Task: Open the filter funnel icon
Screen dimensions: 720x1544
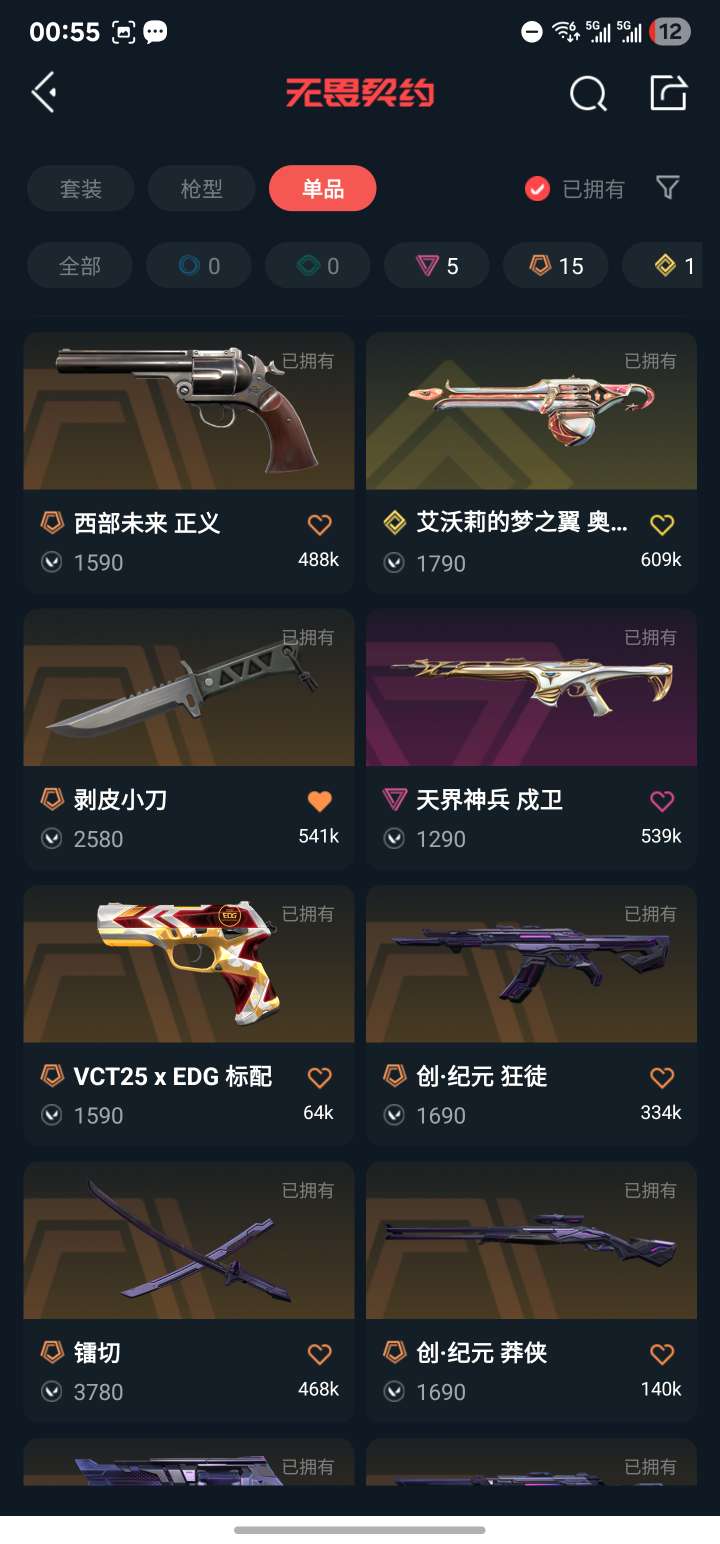Action: pyautogui.click(x=667, y=187)
